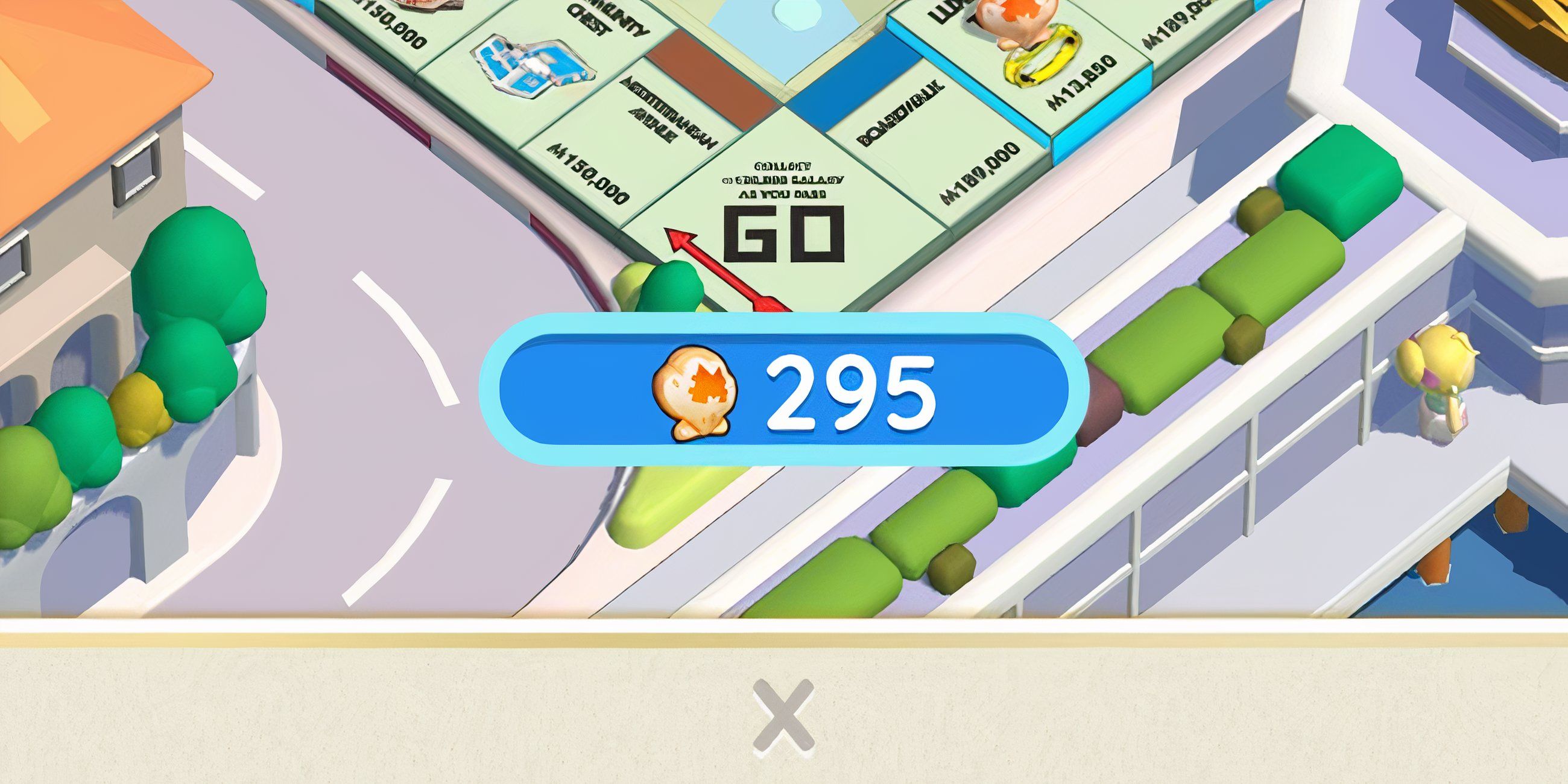Tap the 295 event token counter pill
Viewport: 1568px width, 784px height.
pyautogui.click(x=783, y=390)
